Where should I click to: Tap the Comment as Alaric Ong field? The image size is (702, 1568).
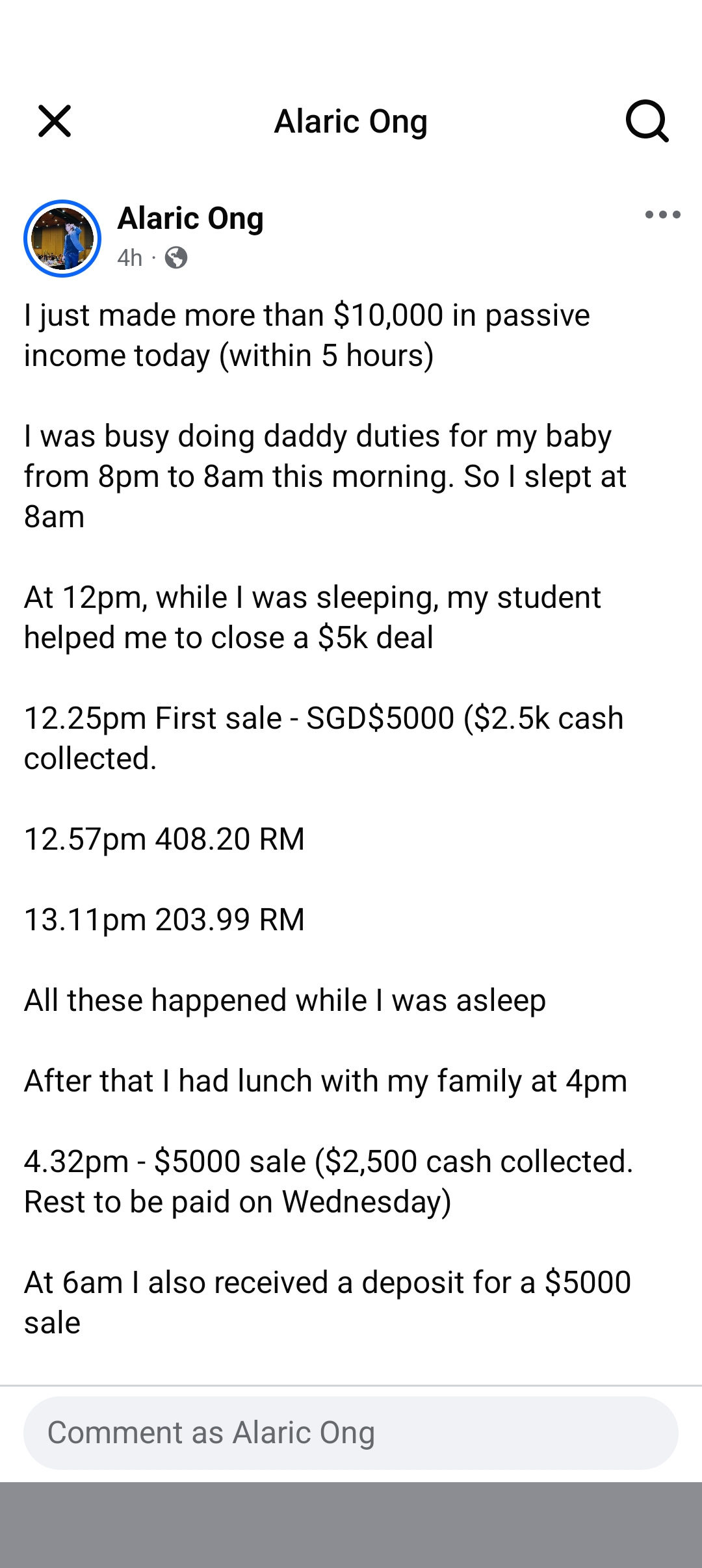click(x=351, y=1433)
